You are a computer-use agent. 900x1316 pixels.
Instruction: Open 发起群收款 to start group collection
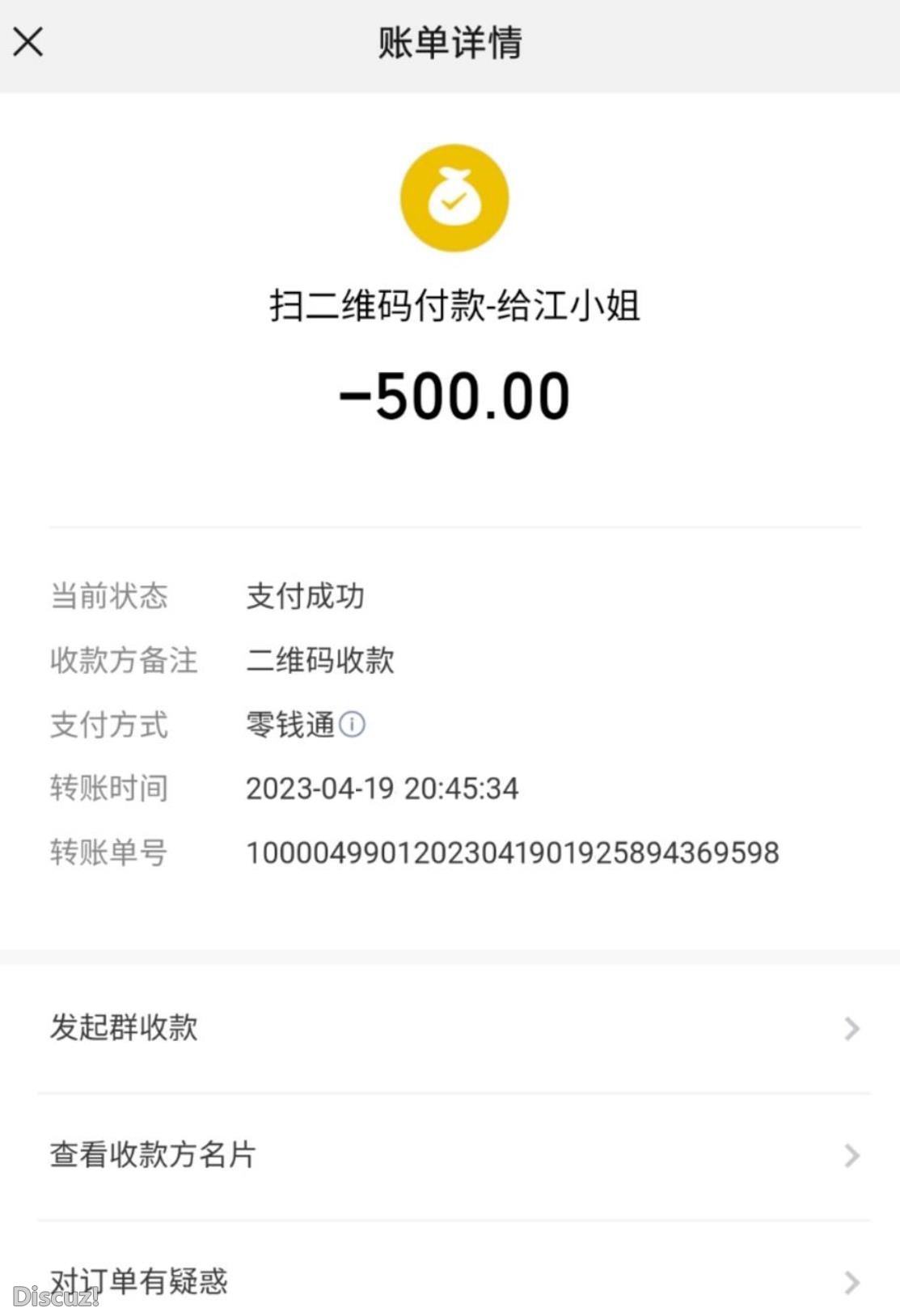coord(123,1028)
